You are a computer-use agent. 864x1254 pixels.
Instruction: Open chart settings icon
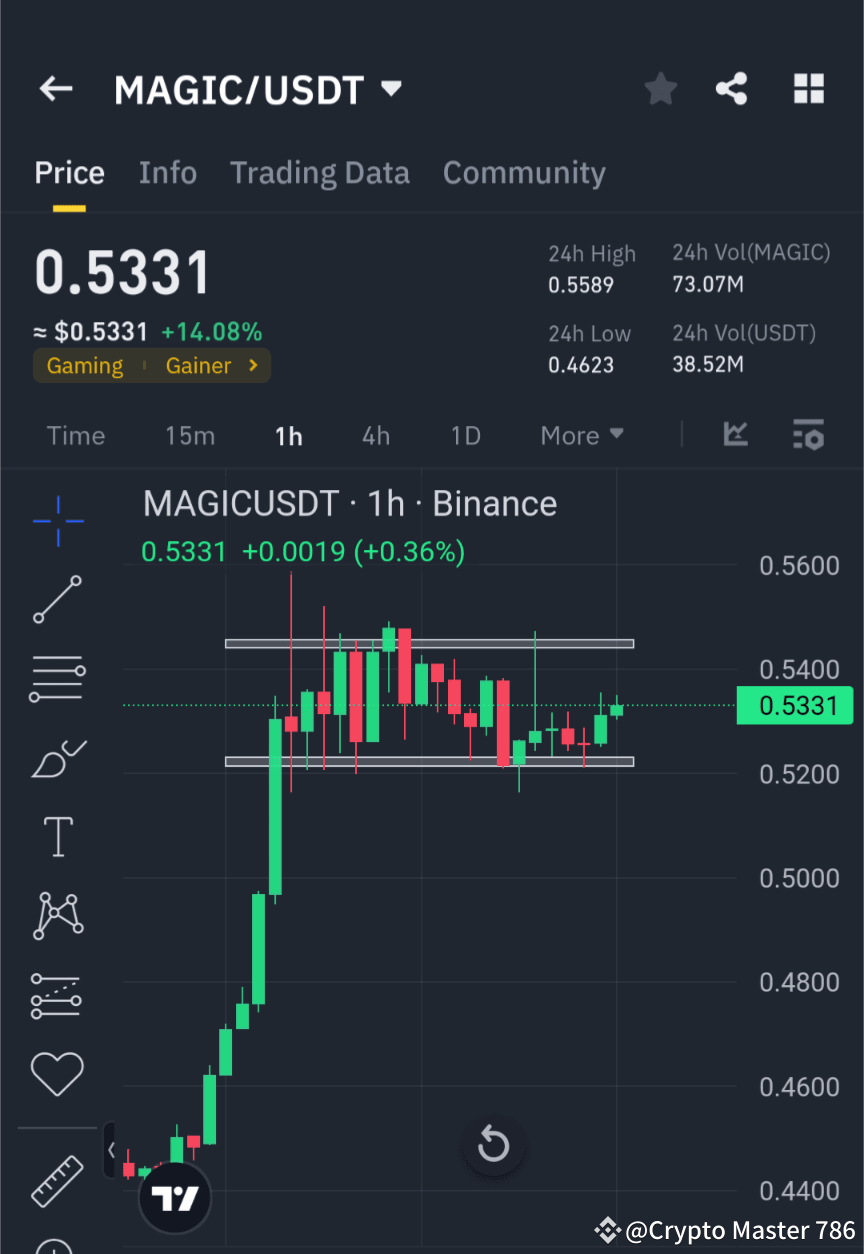(x=808, y=435)
